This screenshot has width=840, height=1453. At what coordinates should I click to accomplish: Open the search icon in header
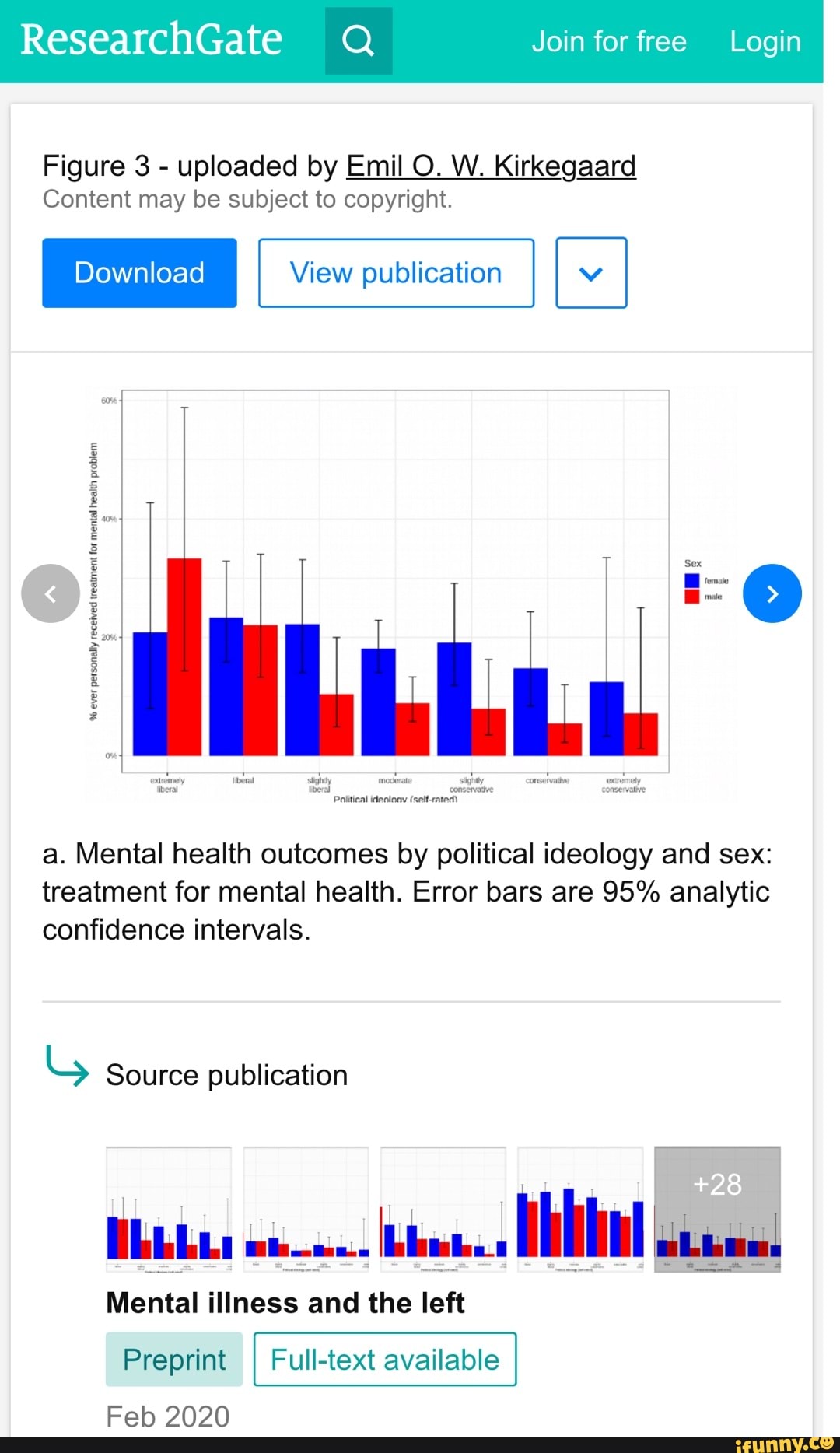point(359,40)
